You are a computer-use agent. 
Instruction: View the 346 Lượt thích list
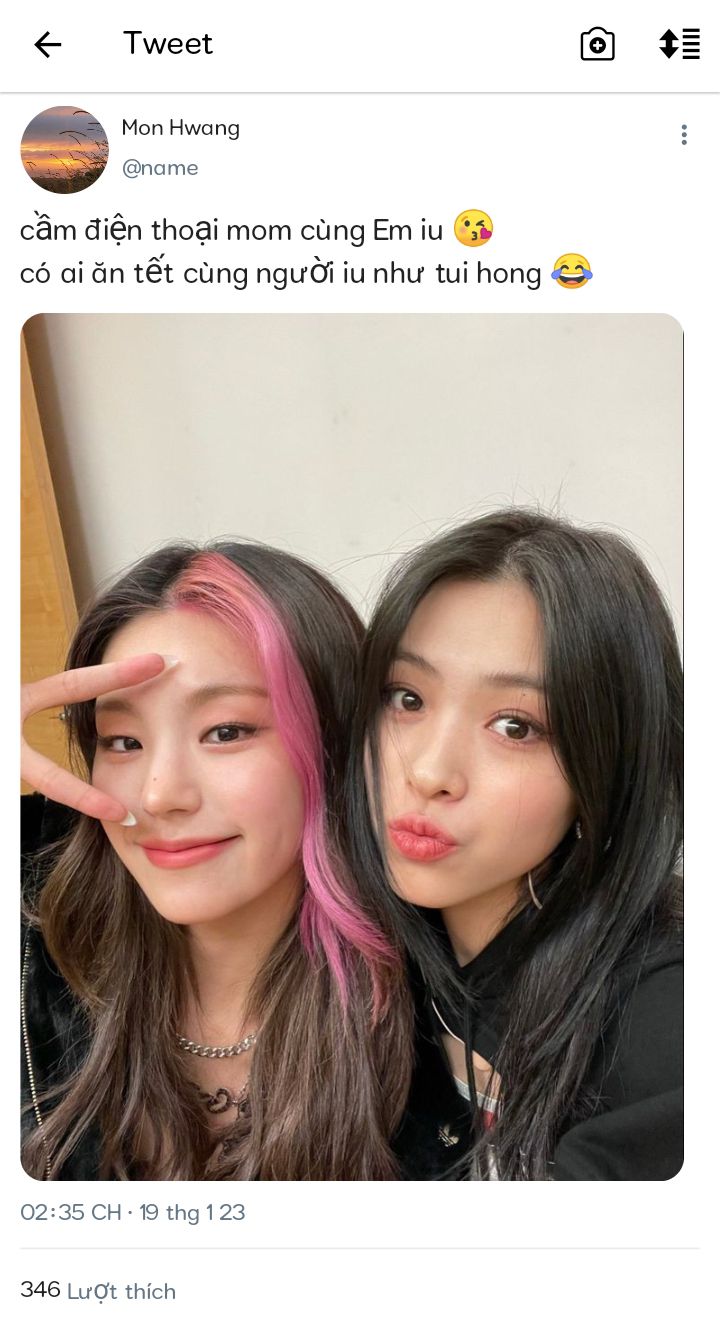click(x=98, y=1290)
